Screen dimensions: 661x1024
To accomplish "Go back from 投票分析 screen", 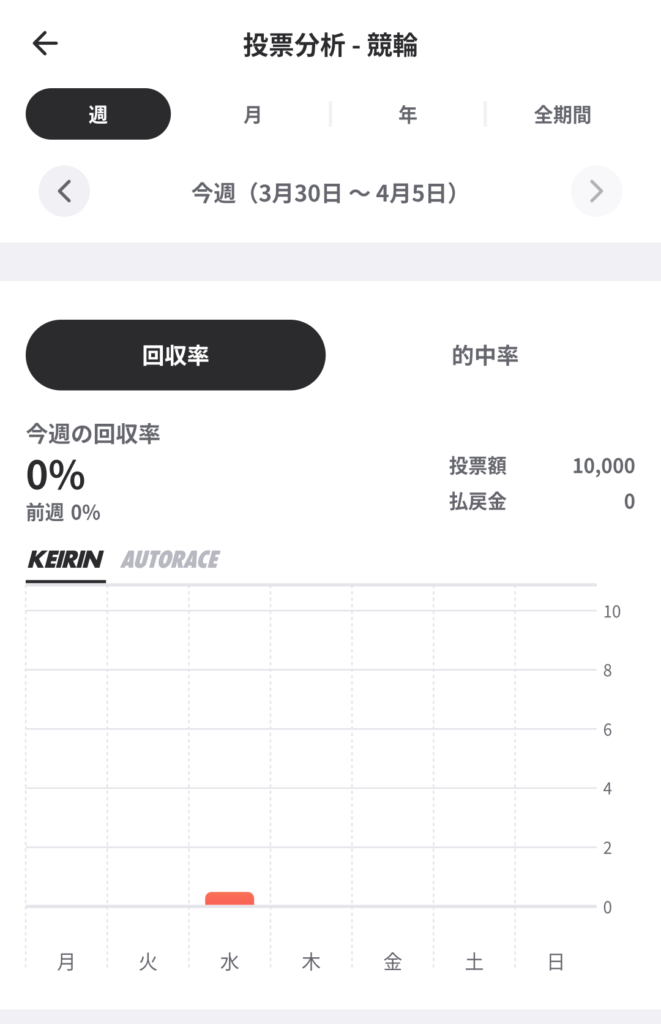I will click(45, 44).
